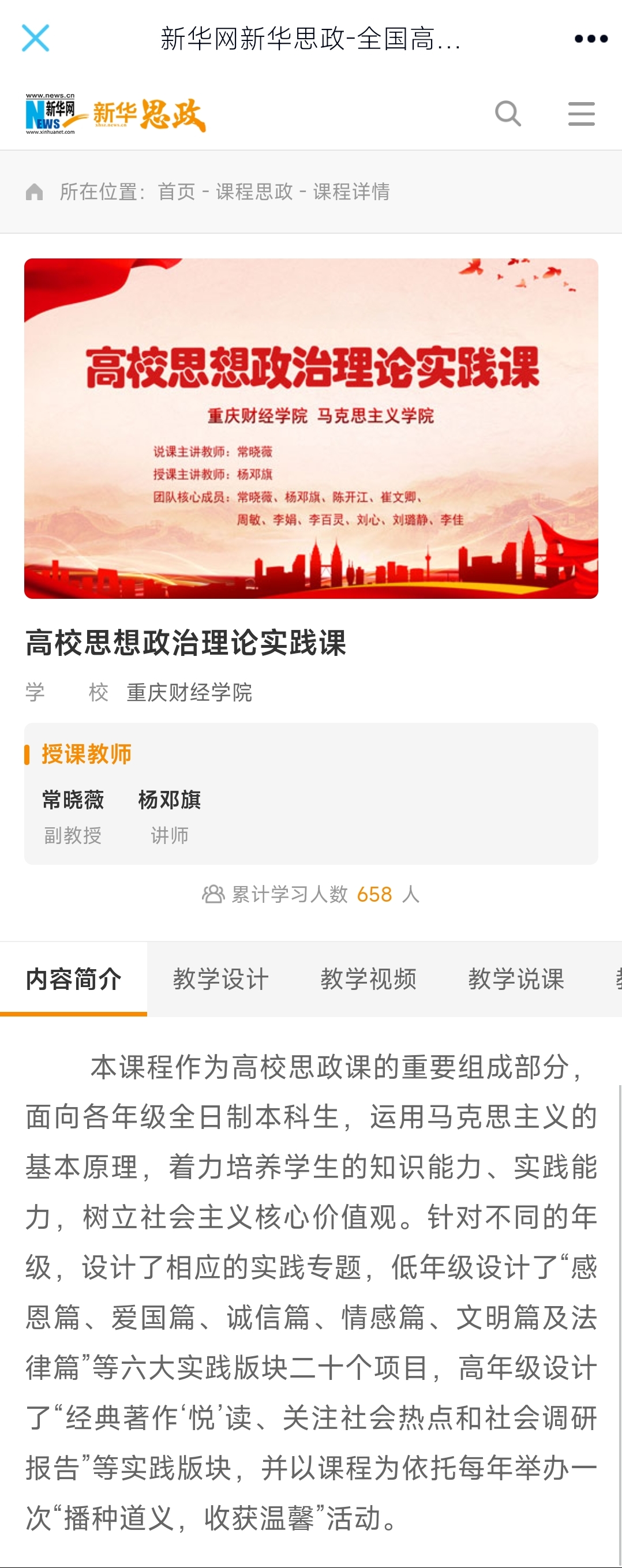Open the three-dot overflow menu

coord(590,39)
